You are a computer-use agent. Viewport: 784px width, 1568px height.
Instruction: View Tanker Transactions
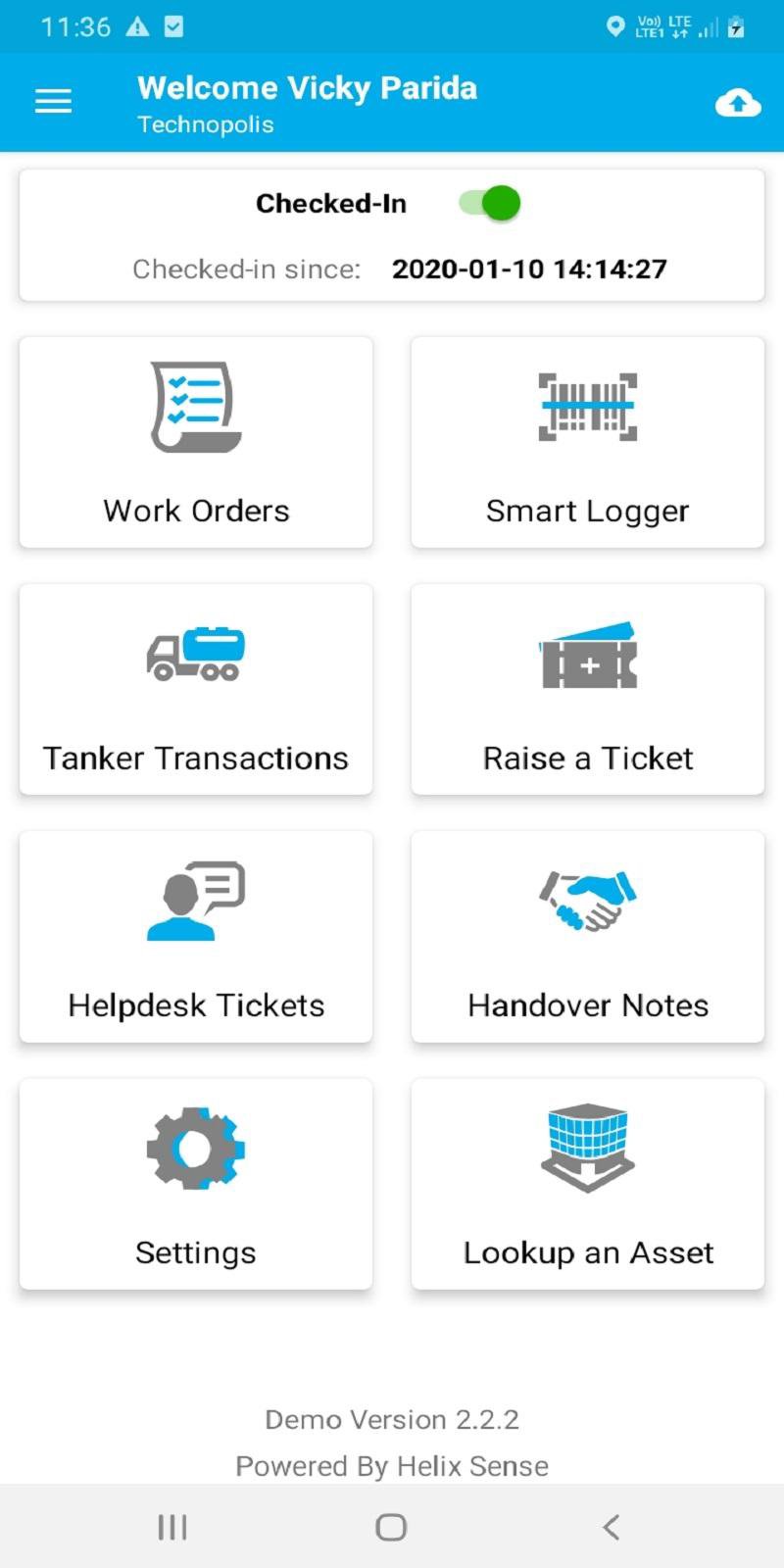click(x=196, y=689)
